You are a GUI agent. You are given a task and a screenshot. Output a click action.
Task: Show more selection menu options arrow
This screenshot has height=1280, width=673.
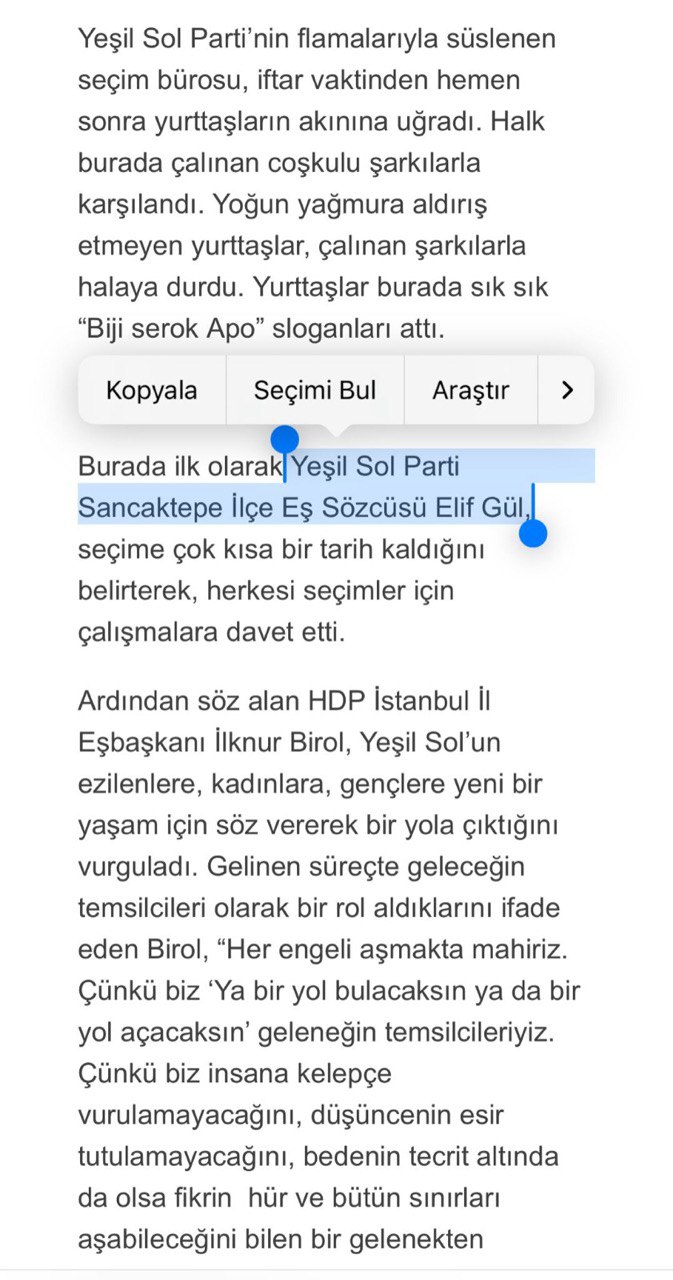pos(567,390)
